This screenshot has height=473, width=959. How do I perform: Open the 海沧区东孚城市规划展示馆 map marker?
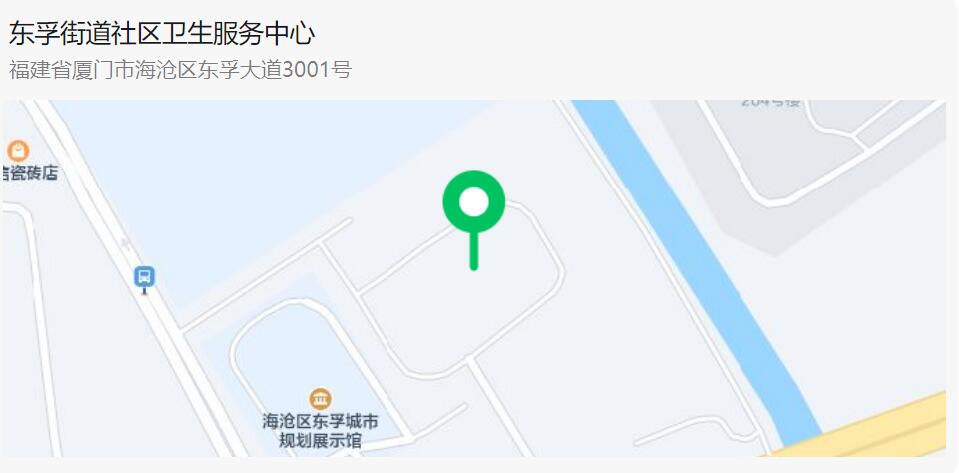320,399
